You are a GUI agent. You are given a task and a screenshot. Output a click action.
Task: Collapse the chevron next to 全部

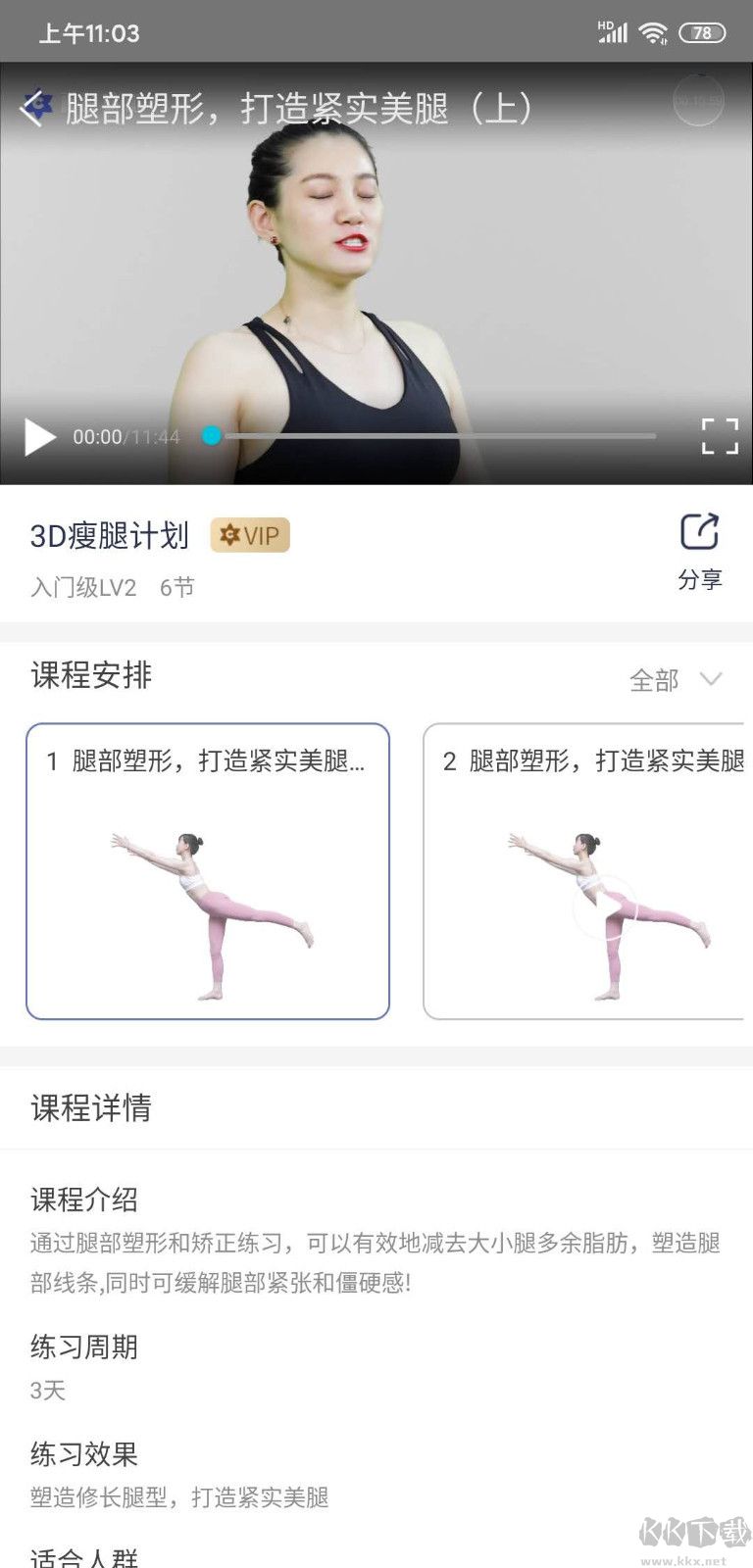(x=711, y=678)
